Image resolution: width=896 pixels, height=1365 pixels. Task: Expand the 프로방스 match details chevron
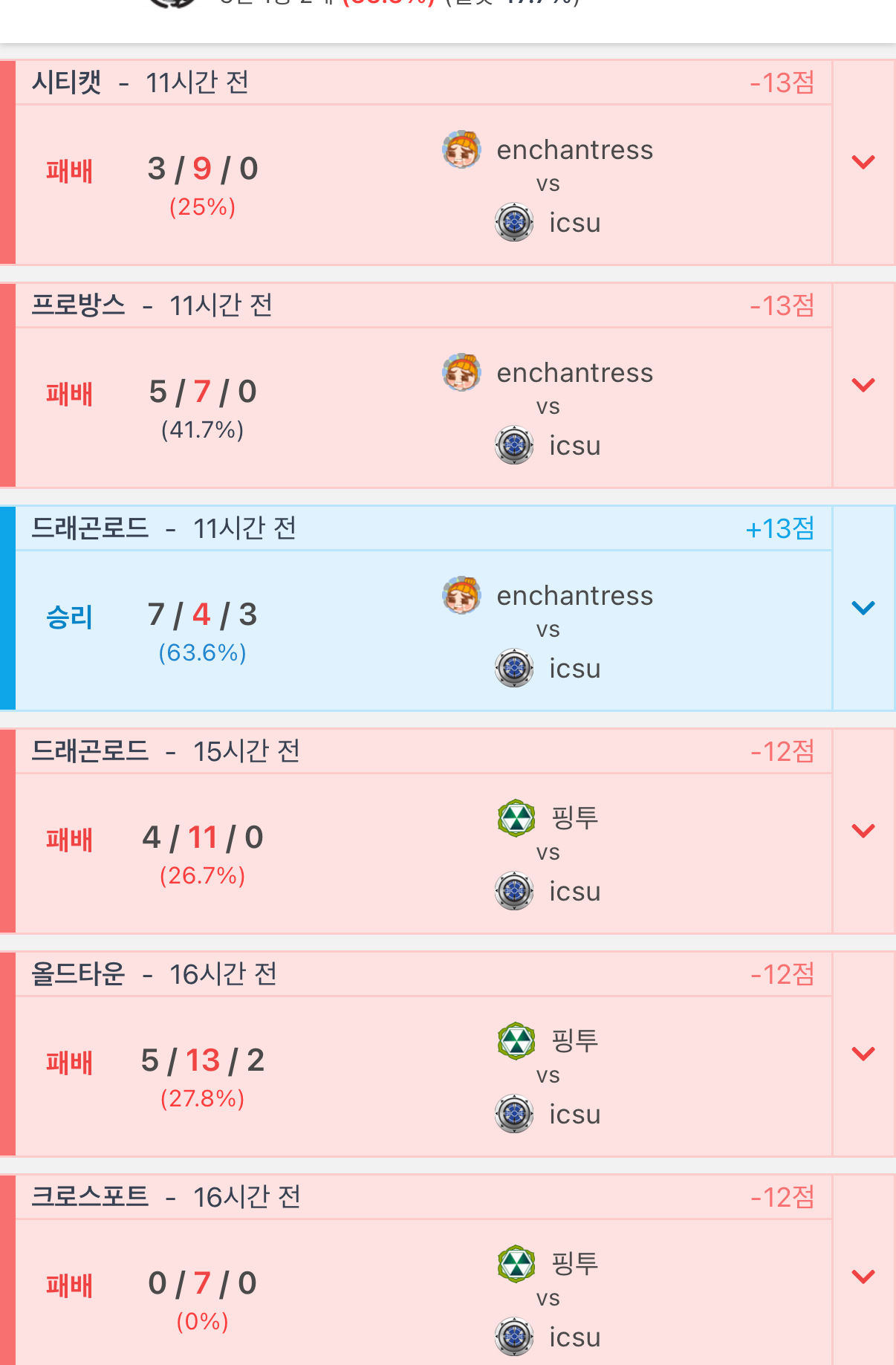point(863,385)
